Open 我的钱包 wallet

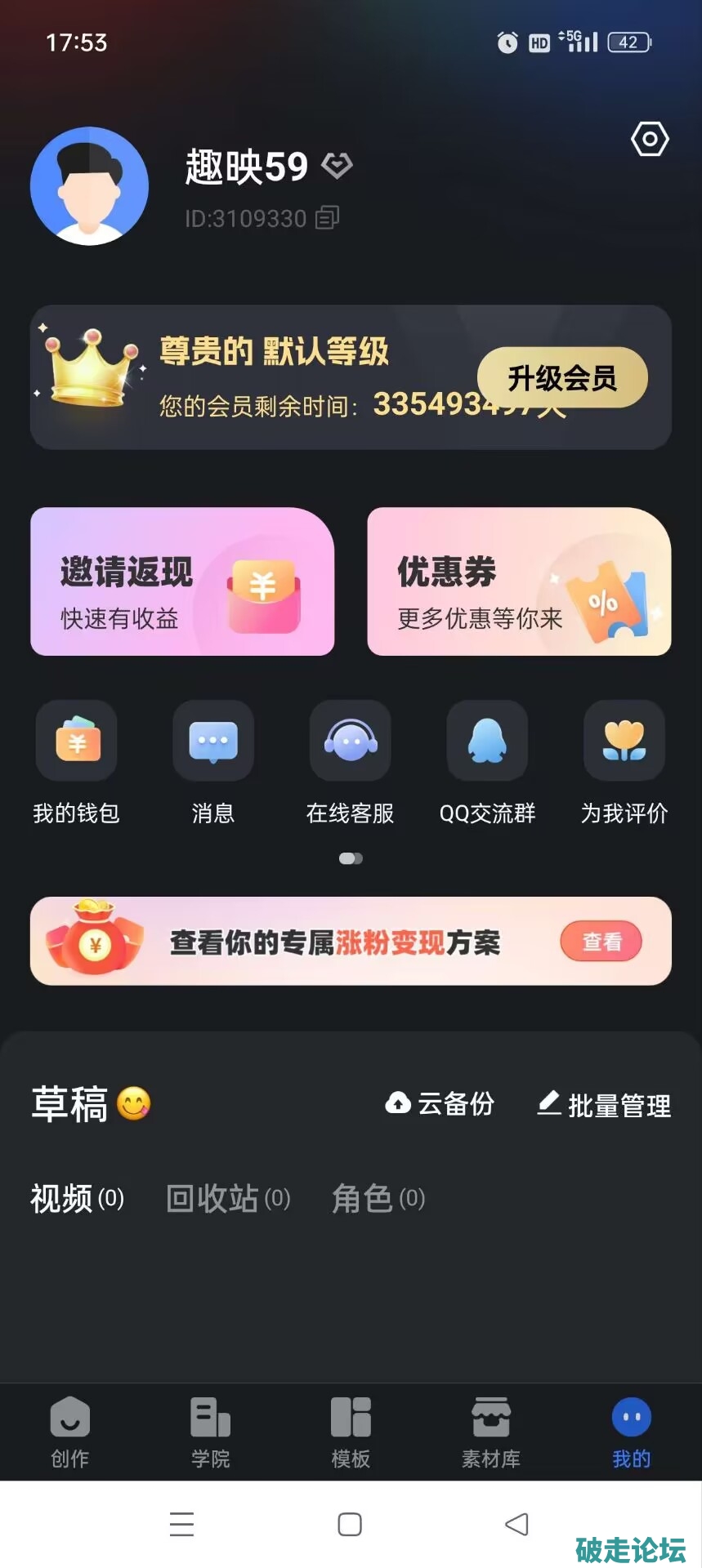click(x=76, y=741)
